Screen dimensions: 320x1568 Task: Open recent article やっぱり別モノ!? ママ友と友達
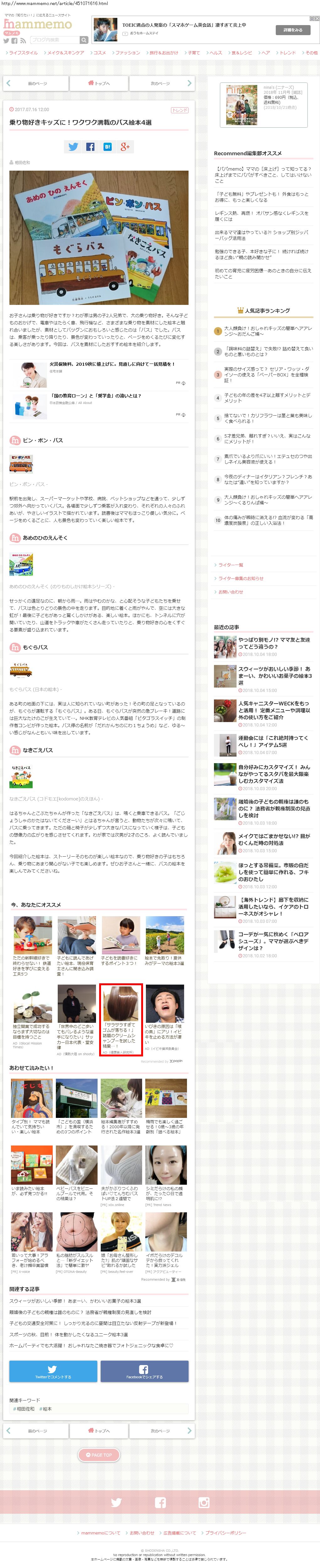(274, 643)
